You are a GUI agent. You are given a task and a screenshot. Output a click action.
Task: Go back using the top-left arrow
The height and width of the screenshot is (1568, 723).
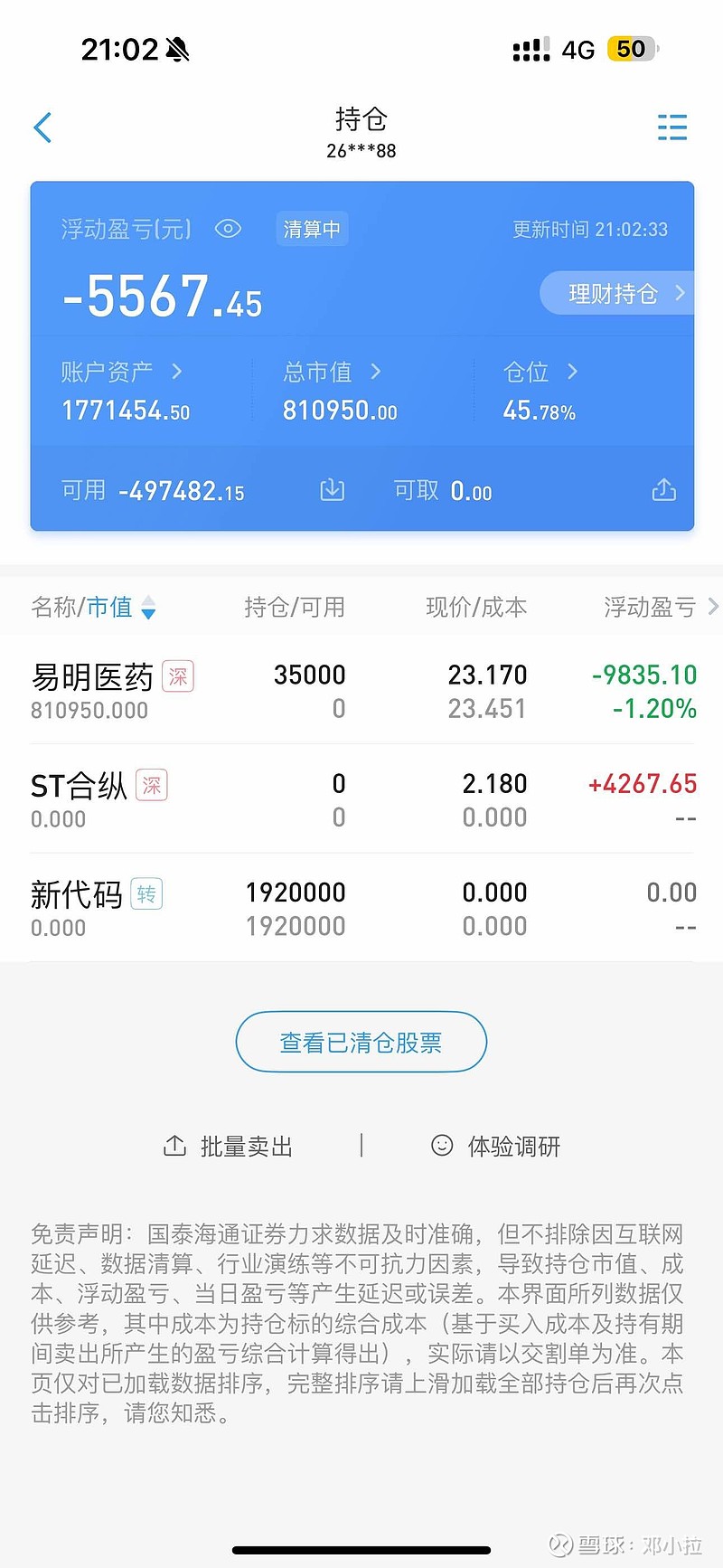[42, 128]
